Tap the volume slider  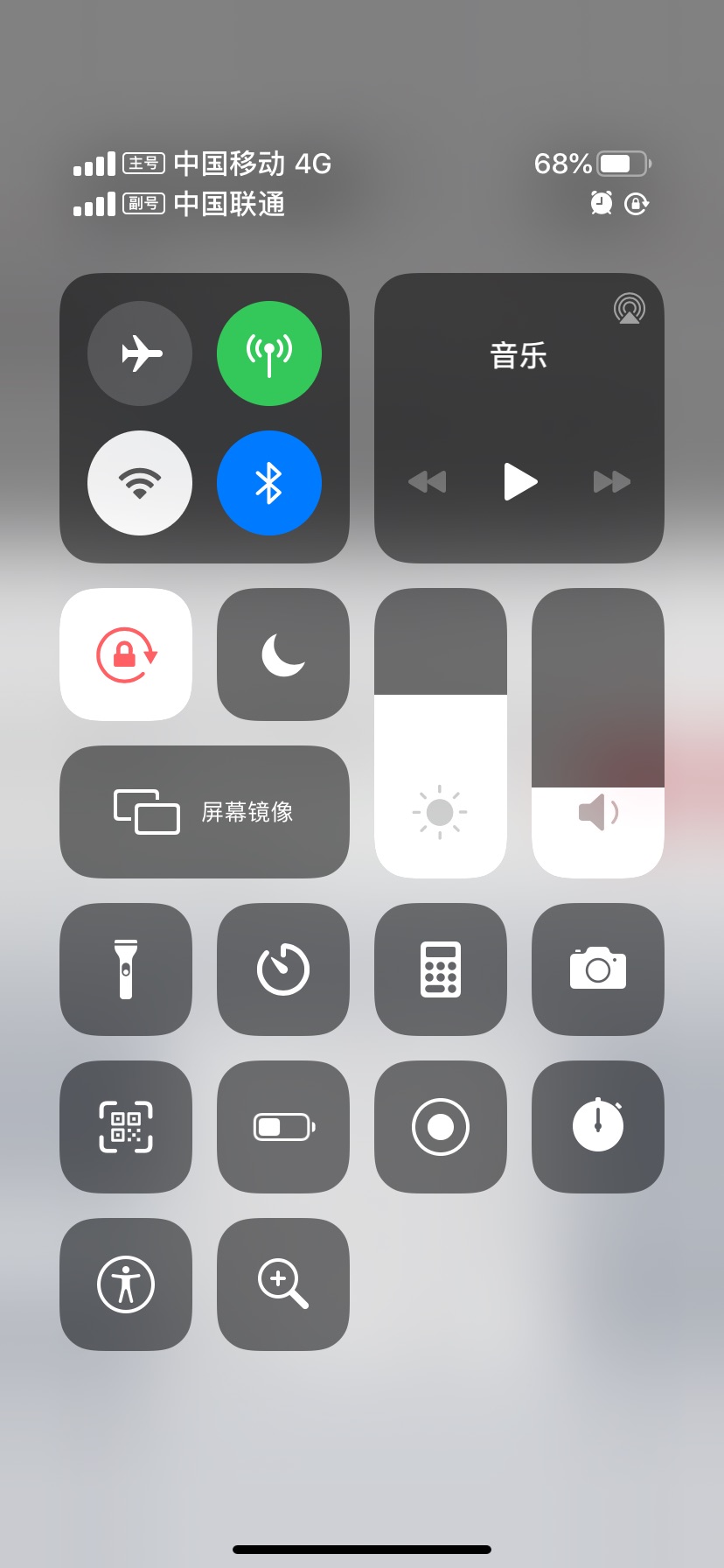click(598, 733)
